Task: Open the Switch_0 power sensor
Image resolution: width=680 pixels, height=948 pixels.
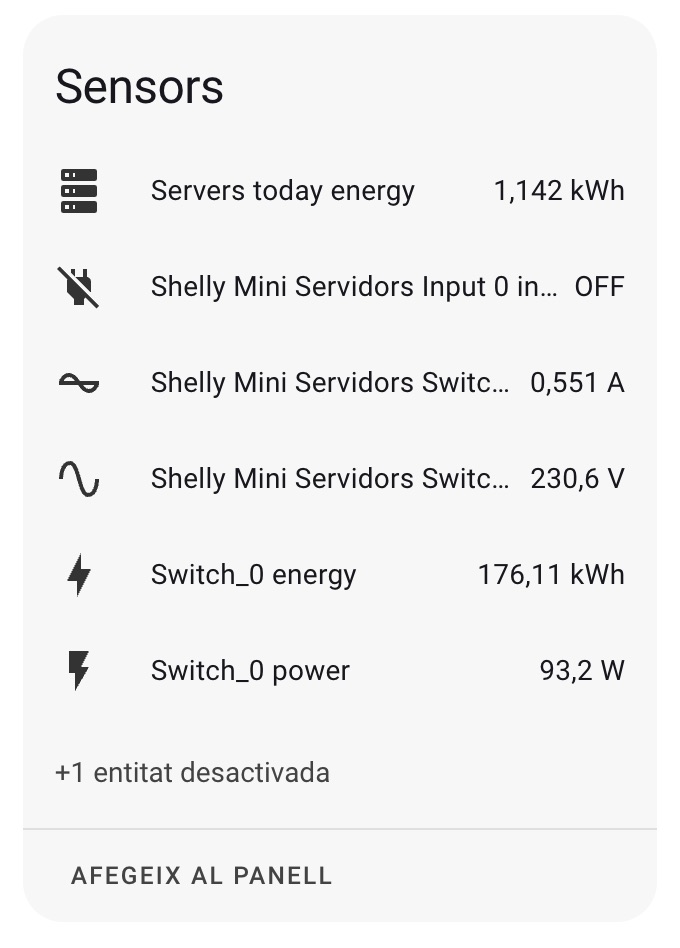Action: 250,670
